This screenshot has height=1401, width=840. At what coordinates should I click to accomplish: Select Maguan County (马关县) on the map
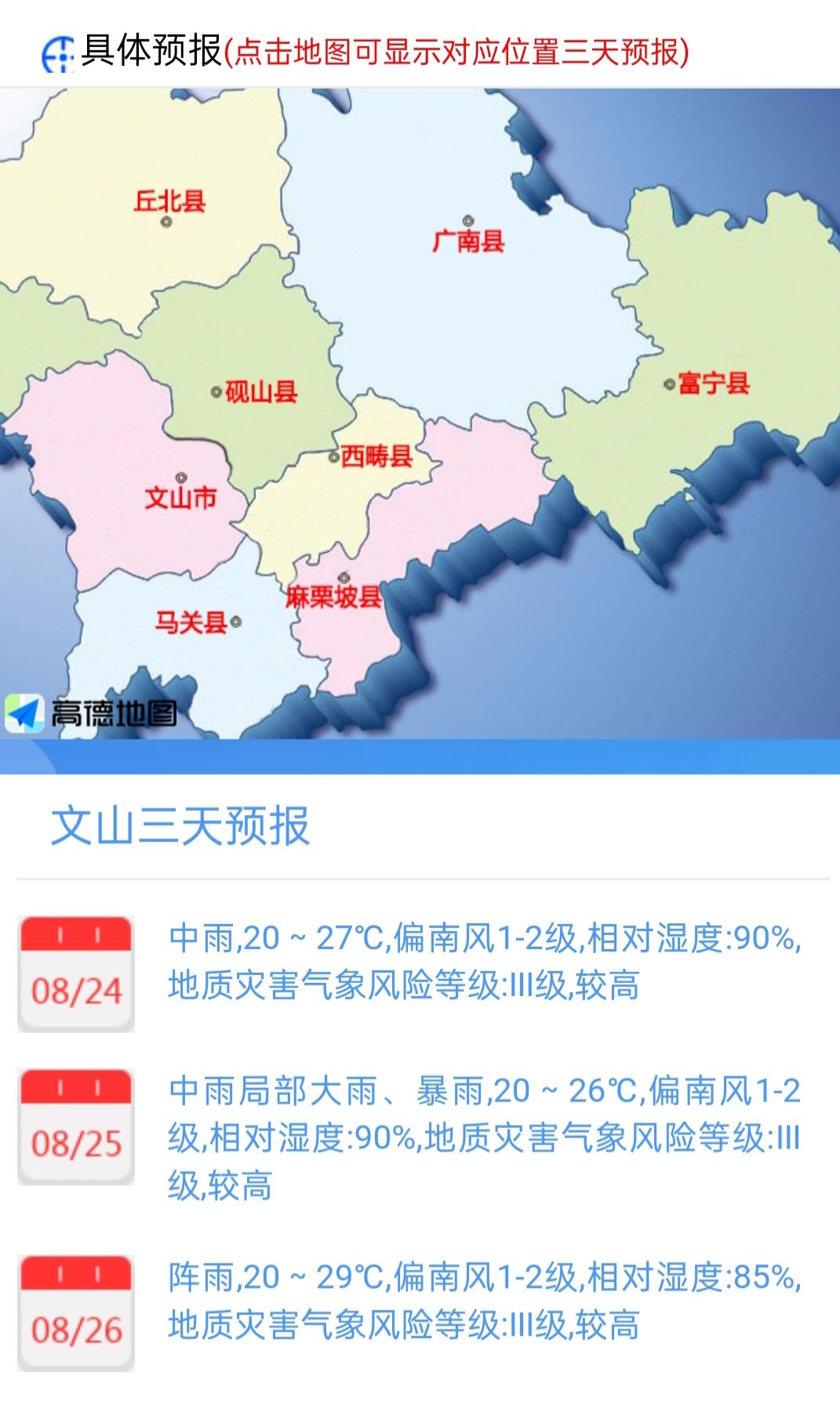click(x=191, y=622)
